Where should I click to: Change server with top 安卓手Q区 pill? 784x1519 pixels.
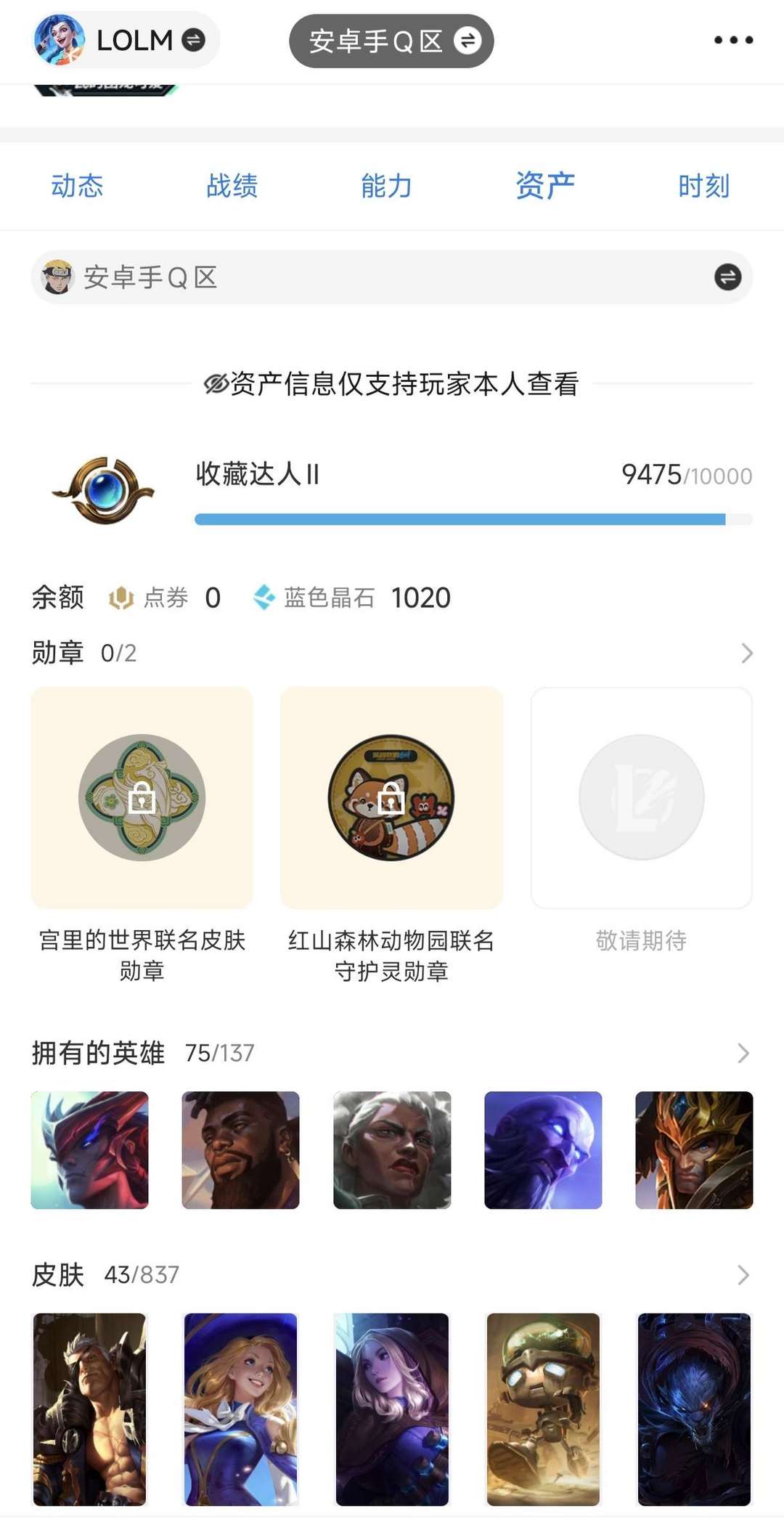pyautogui.click(x=391, y=41)
